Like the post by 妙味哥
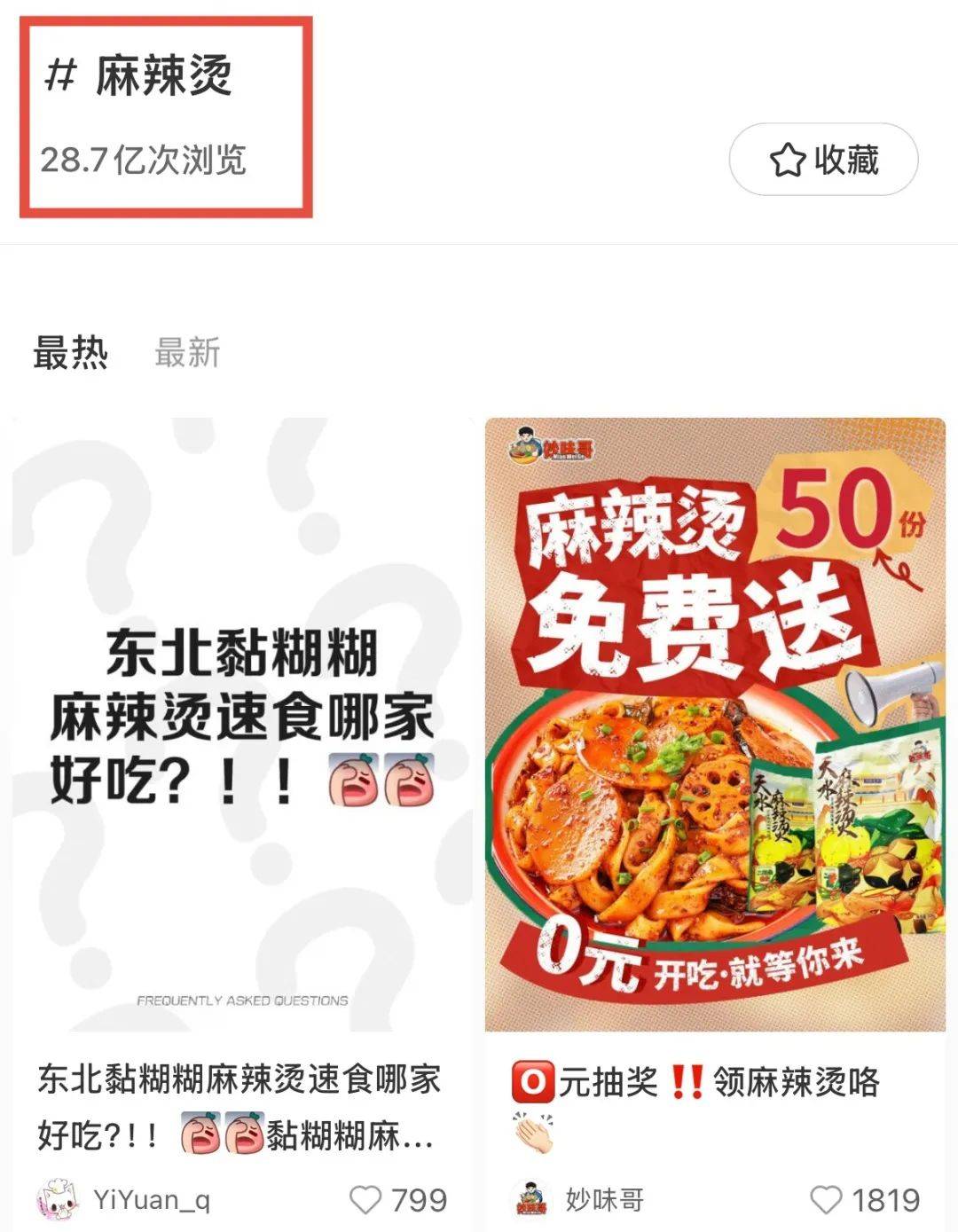 pos(826,1200)
